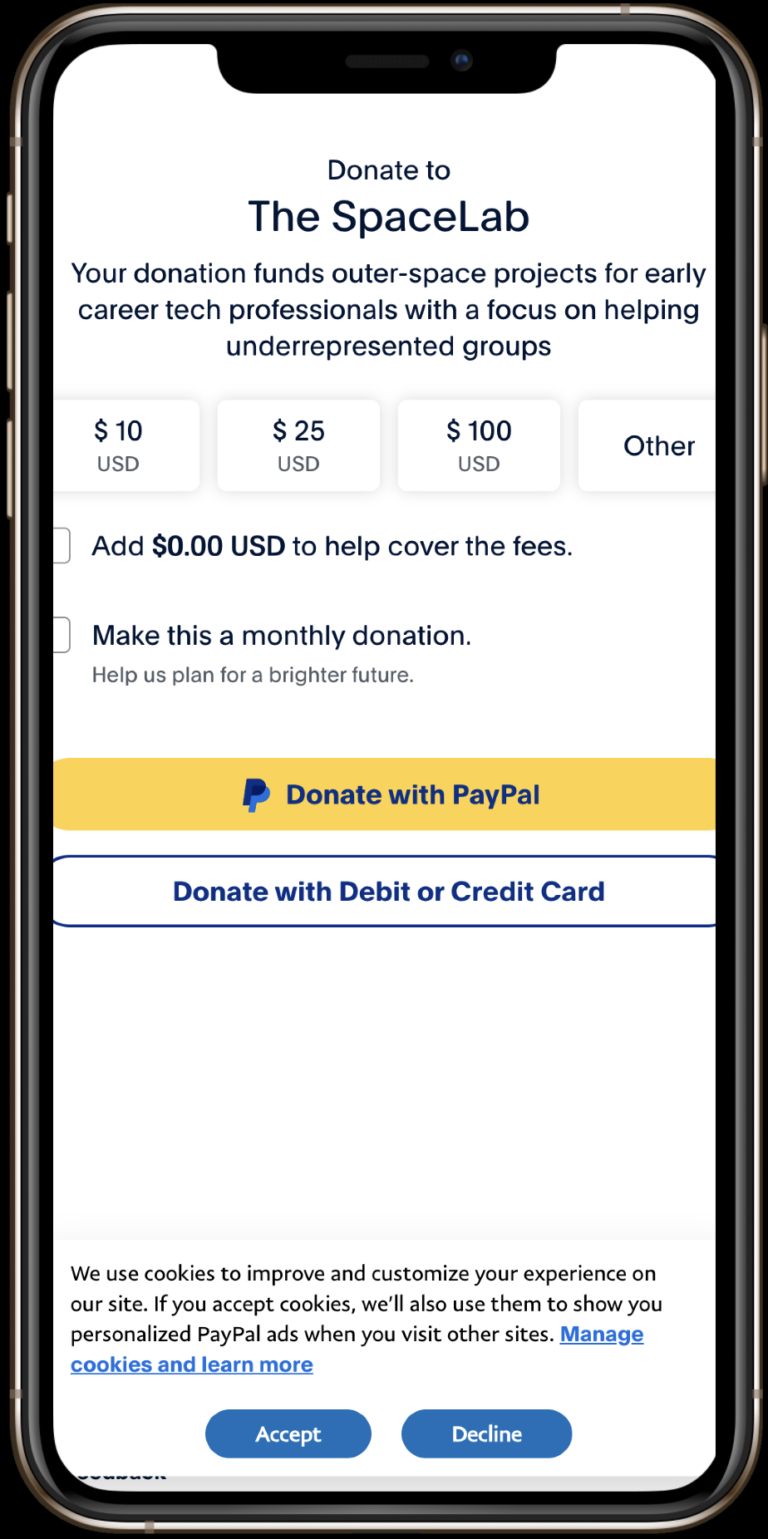Pick the $100 USD donation amount
The image size is (768, 1539).
point(479,446)
